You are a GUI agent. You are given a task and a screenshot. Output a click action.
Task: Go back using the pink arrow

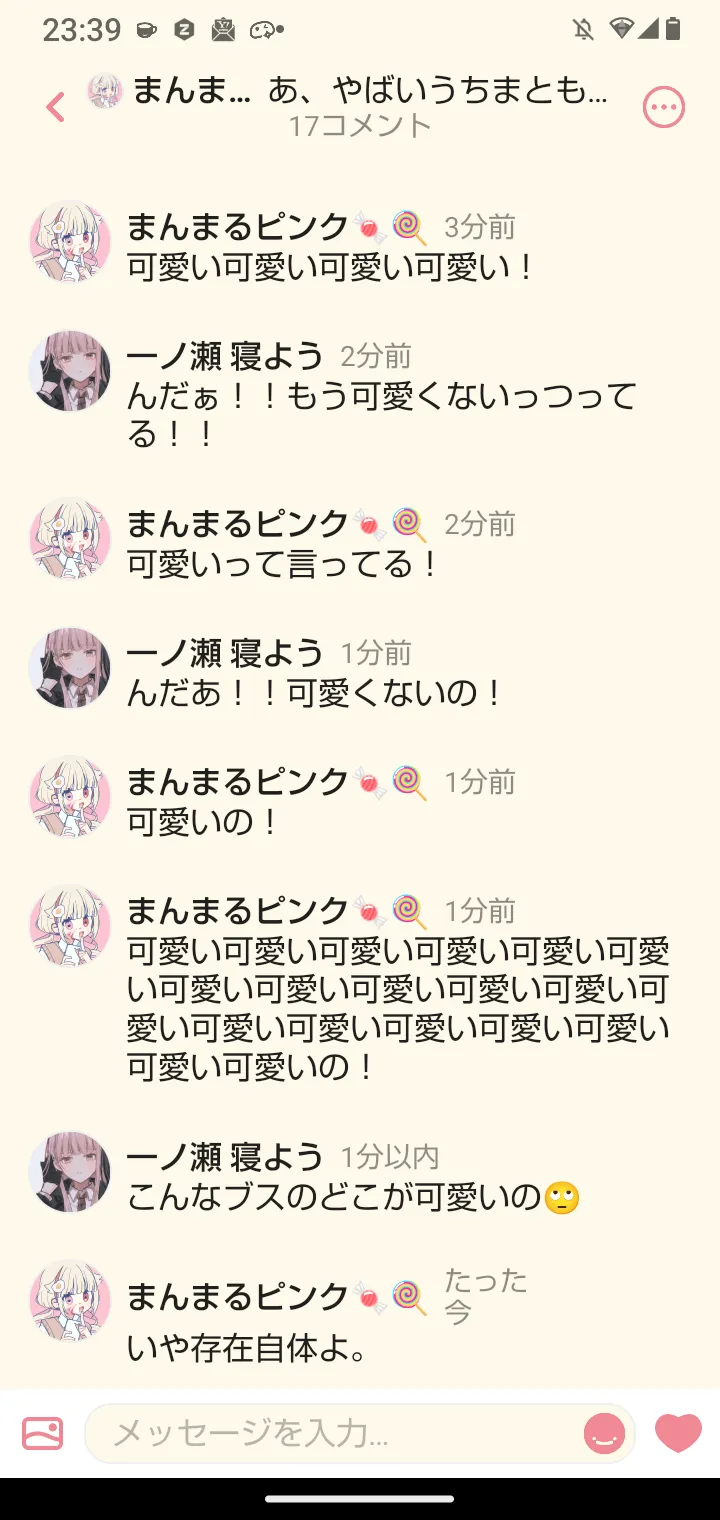(x=56, y=107)
